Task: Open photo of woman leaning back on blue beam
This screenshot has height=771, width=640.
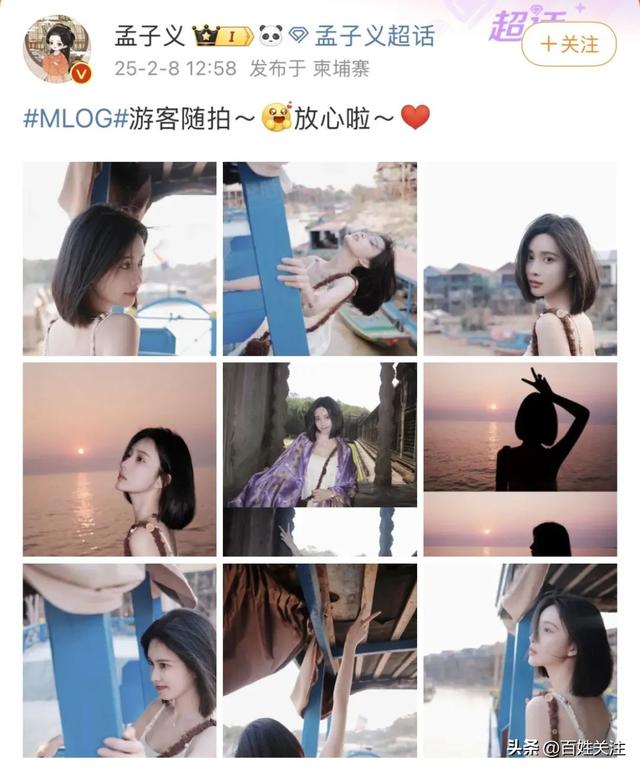Action: pyautogui.click(x=319, y=258)
